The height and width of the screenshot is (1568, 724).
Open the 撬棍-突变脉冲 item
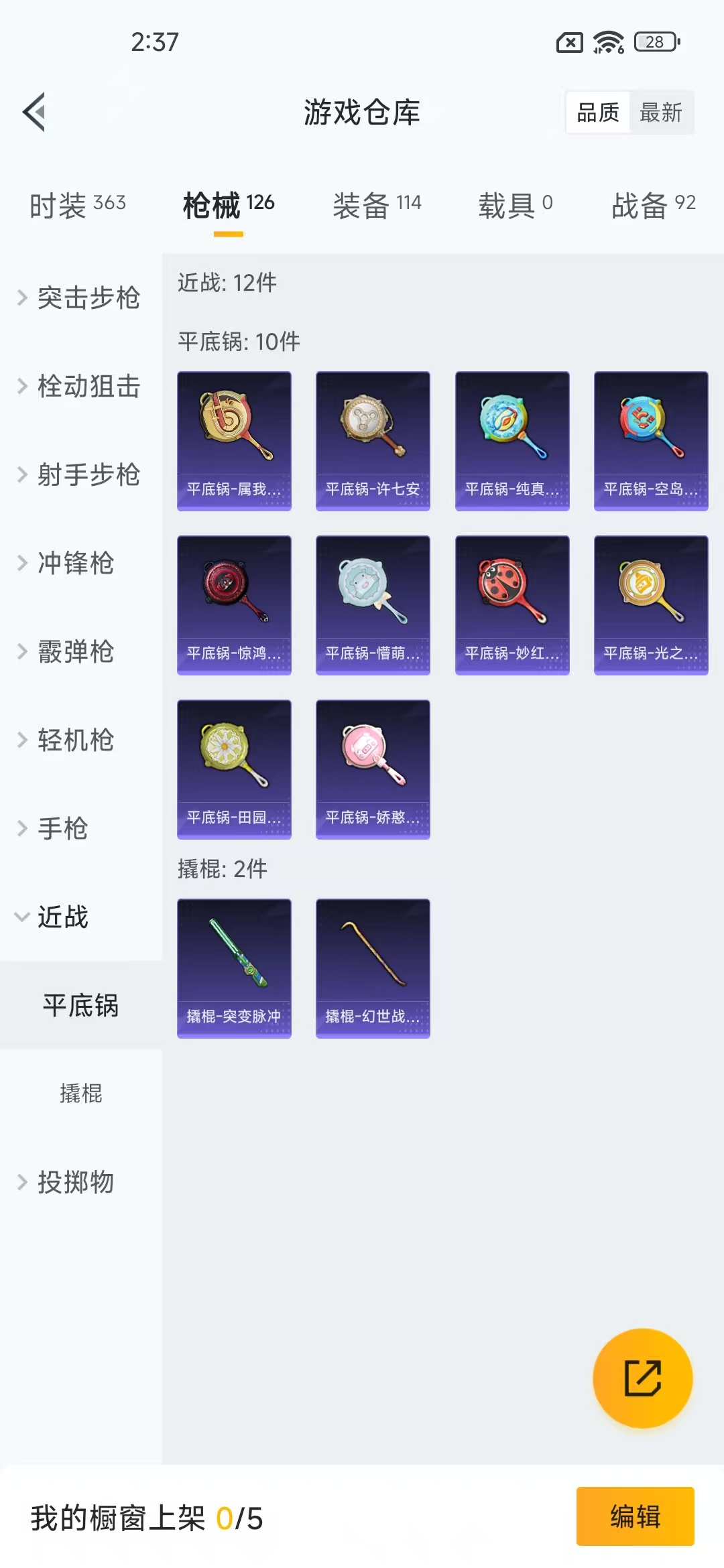point(234,968)
